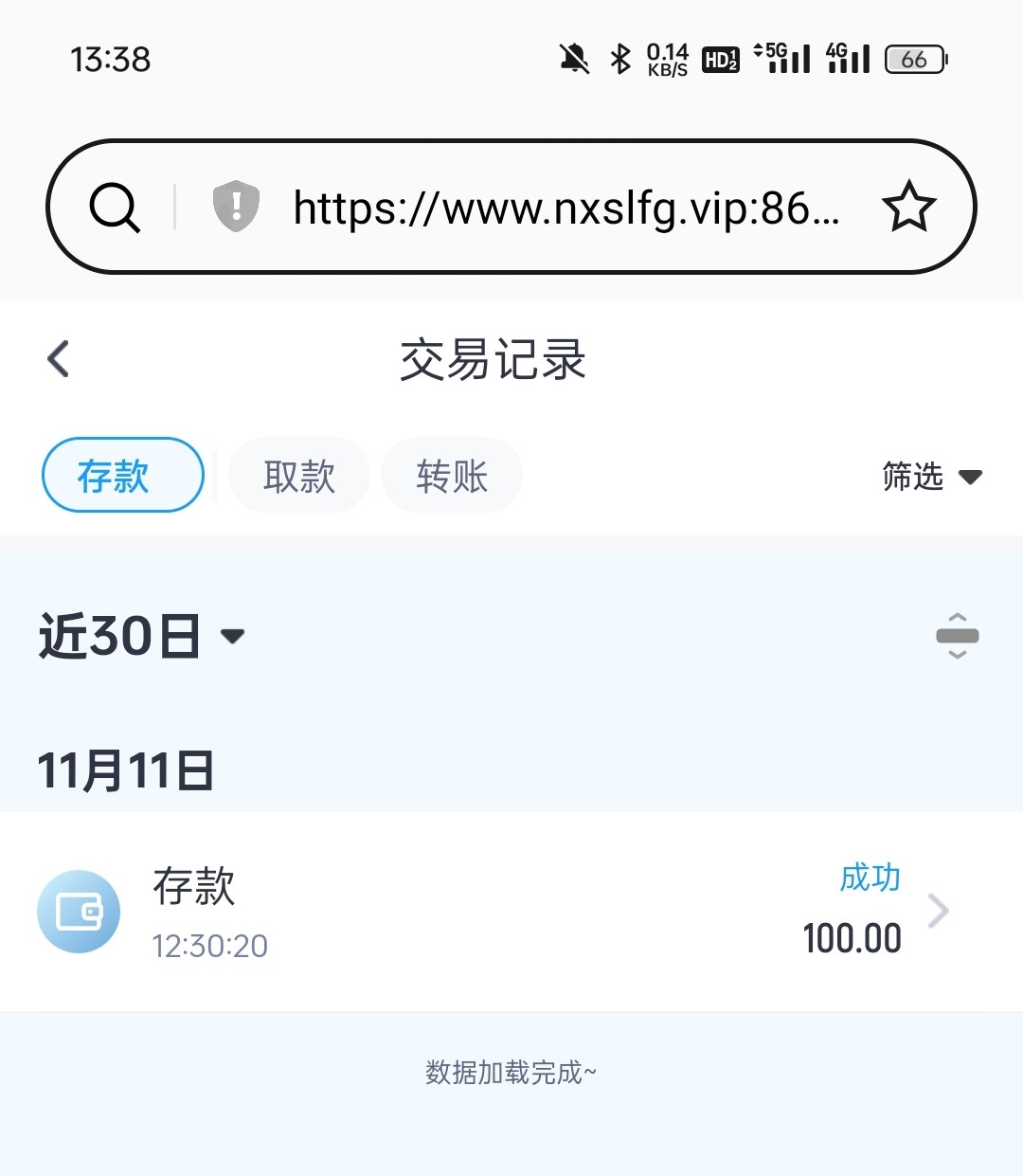Go back from the 交易记录 page
The image size is (1023, 1176).
tap(59, 359)
